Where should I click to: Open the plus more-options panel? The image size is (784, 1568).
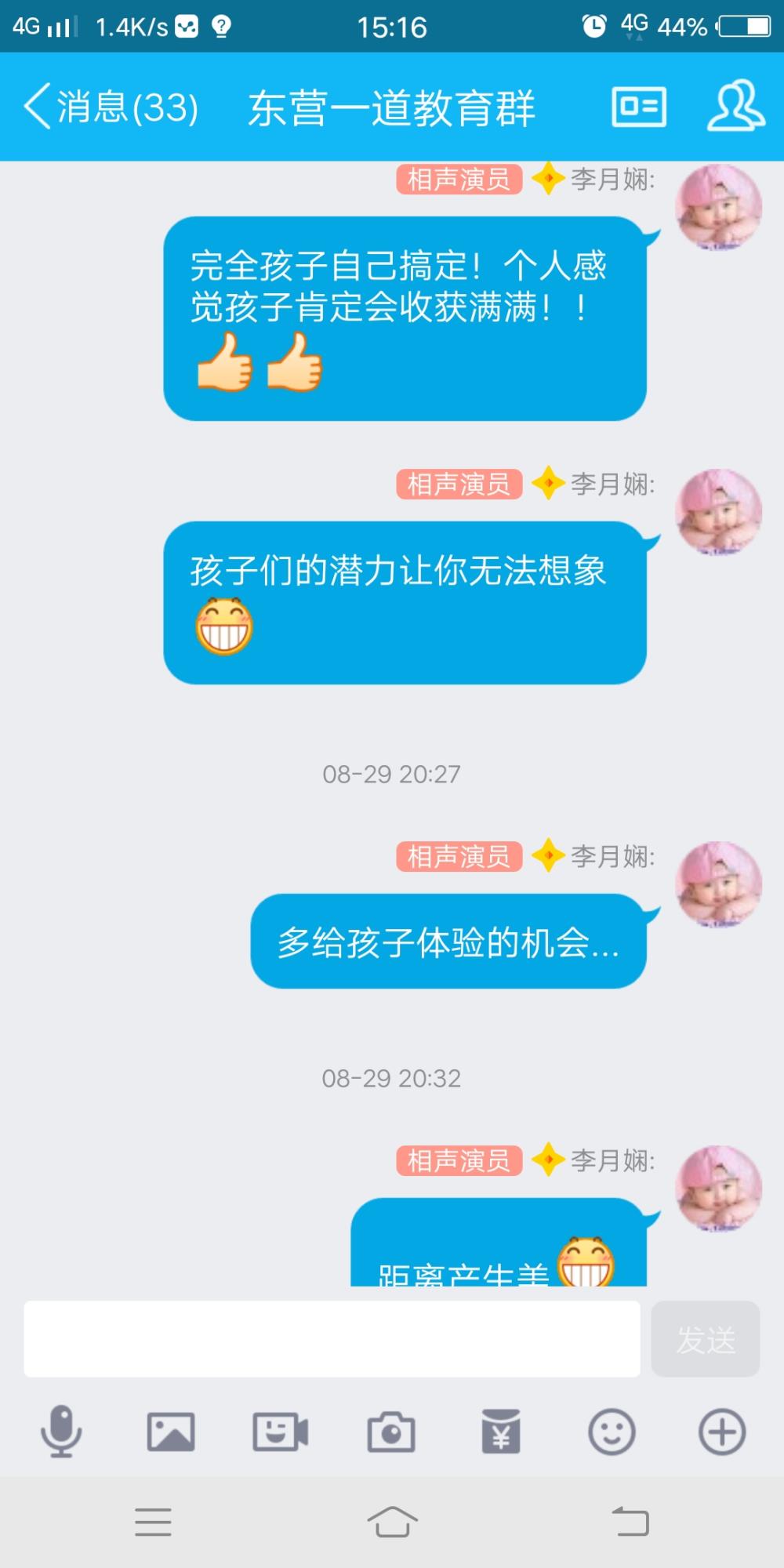[722, 1432]
